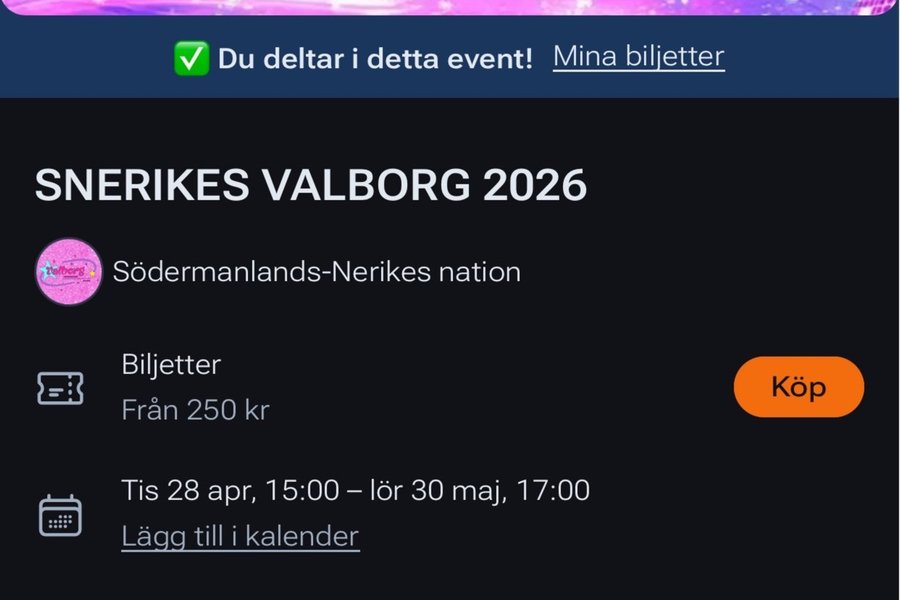The width and height of the screenshot is (900, 600).
Task: Add event via Lägg till i kalender
Action: pos(240,537)
